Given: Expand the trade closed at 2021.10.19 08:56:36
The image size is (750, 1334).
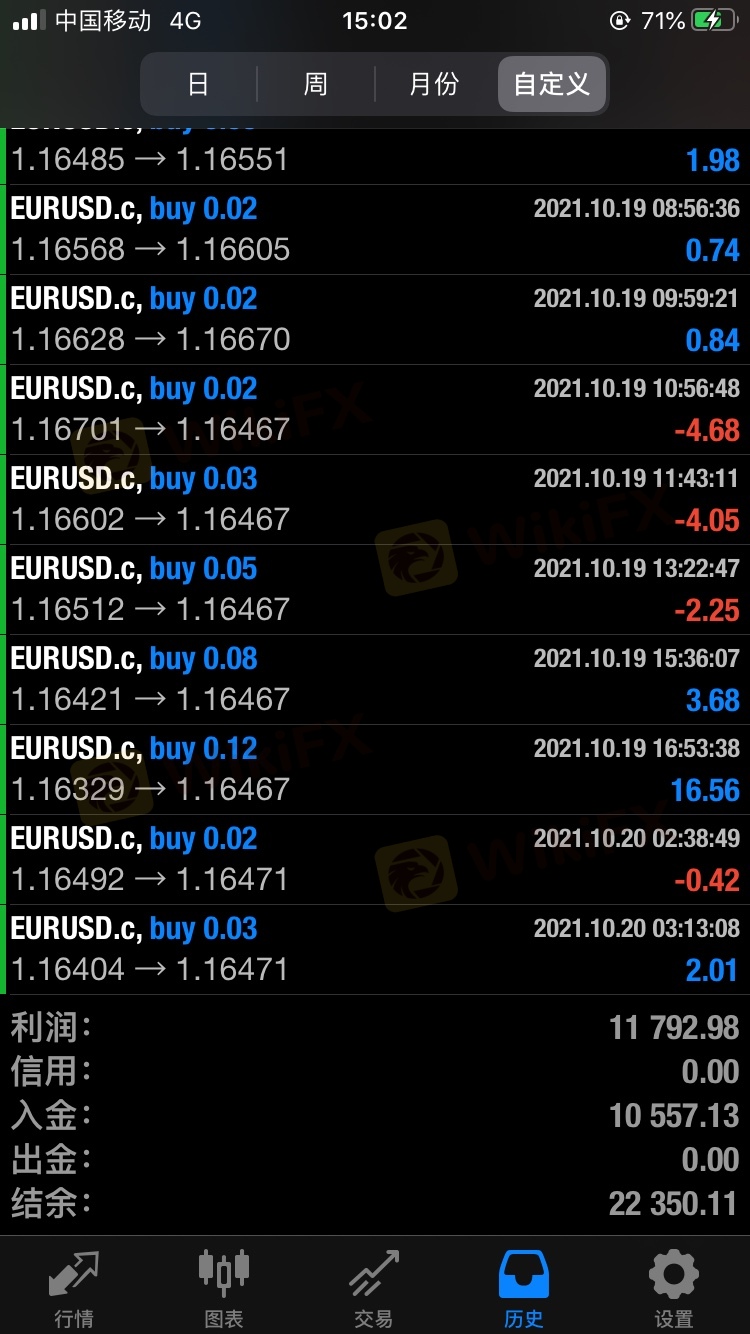Looking at the screenshot, I should (375, 229).
